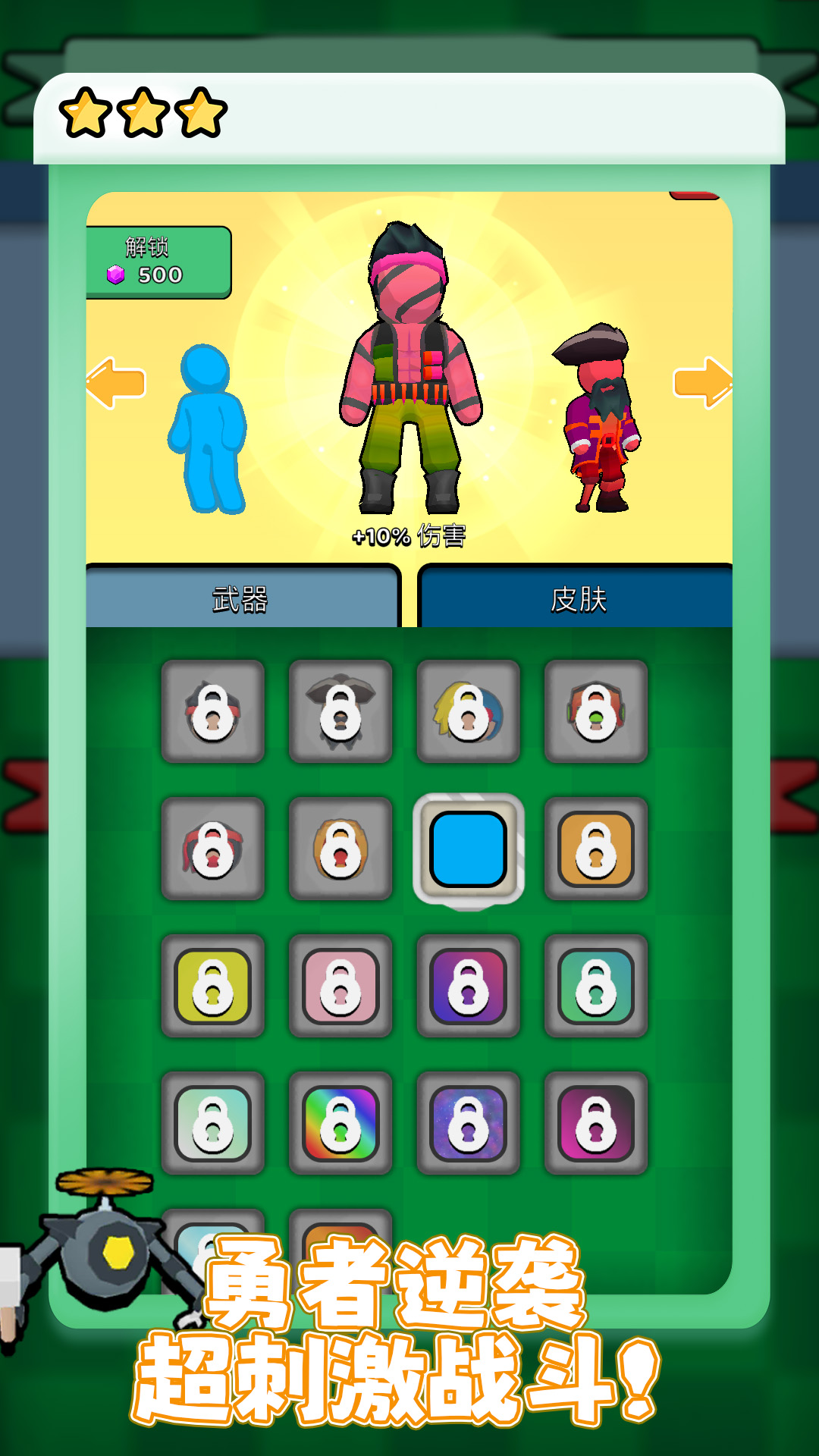Select the locked magenta skin tile
The height and width of the screenshot is (1456, 819).
(596, 1123)
